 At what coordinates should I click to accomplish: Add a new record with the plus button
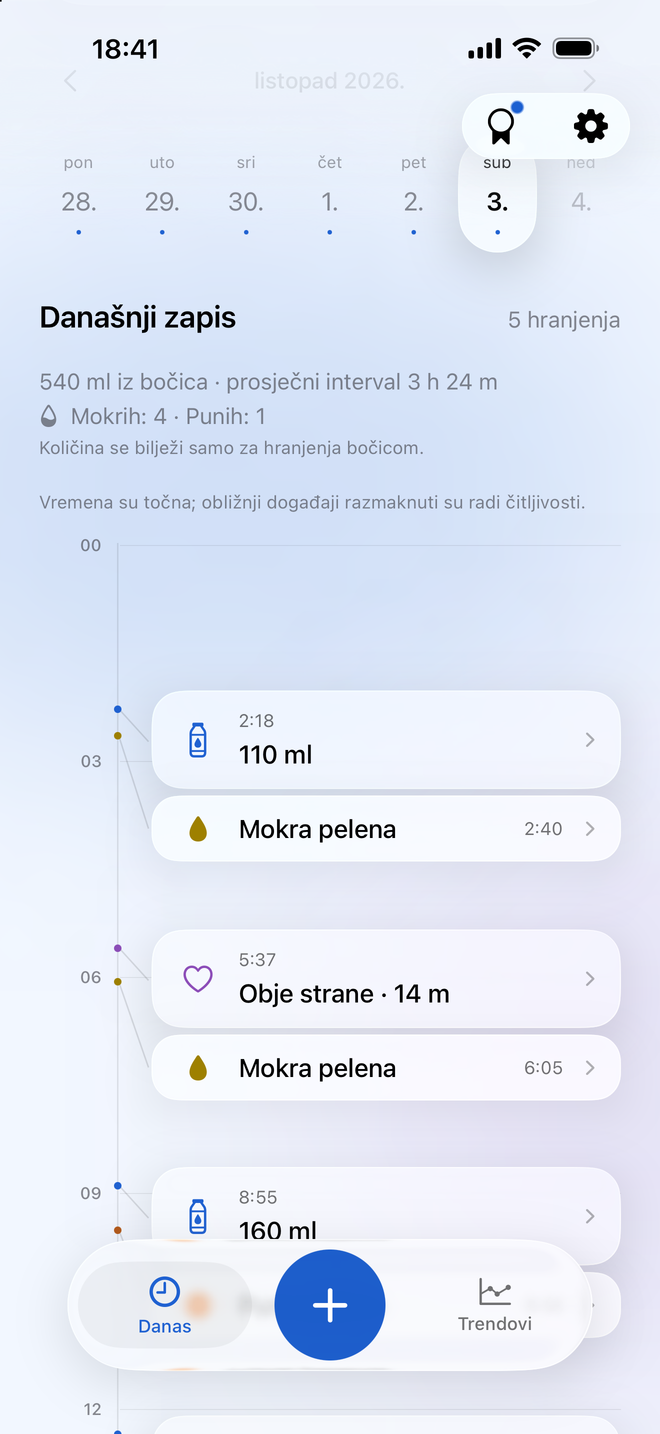click(330, 1305)
